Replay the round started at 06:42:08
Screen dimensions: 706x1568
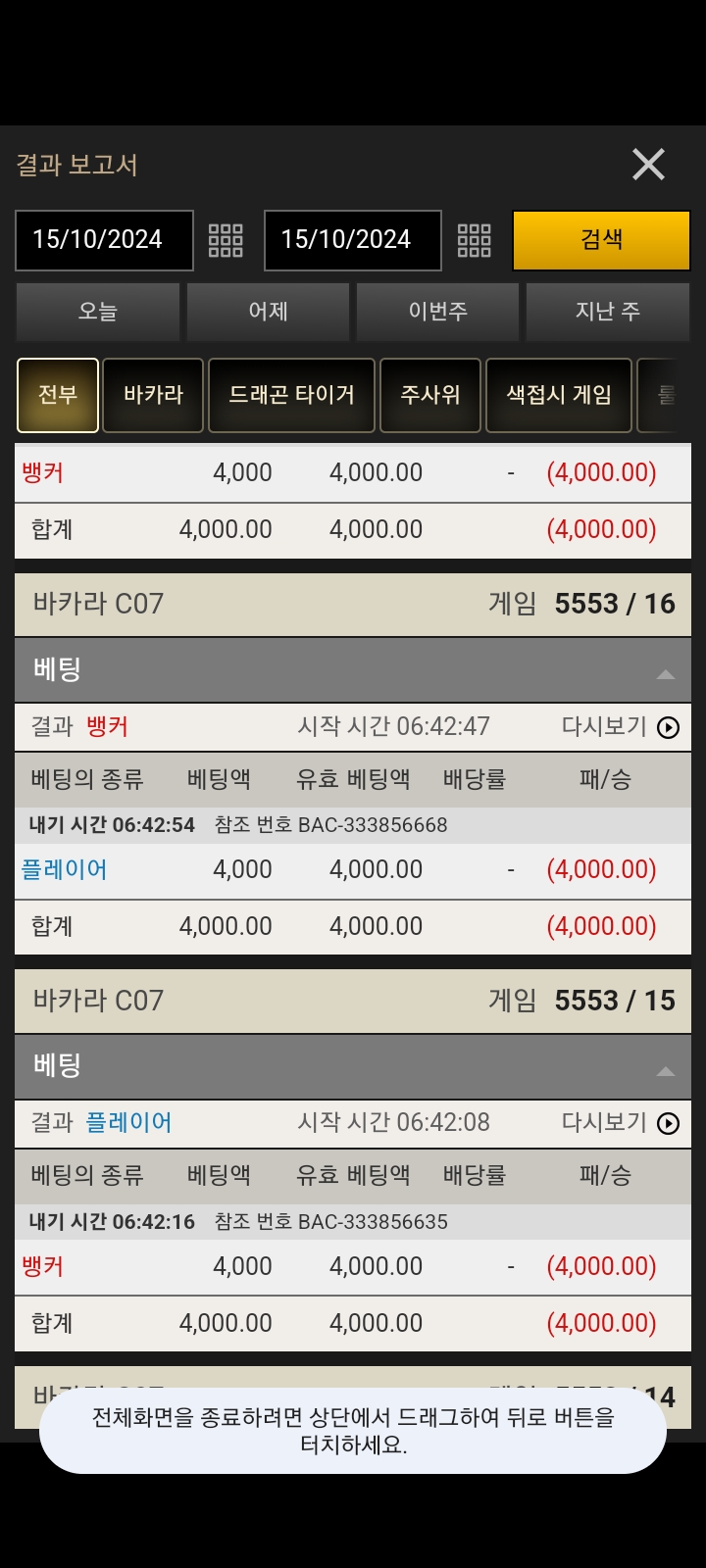(668, 1123)
